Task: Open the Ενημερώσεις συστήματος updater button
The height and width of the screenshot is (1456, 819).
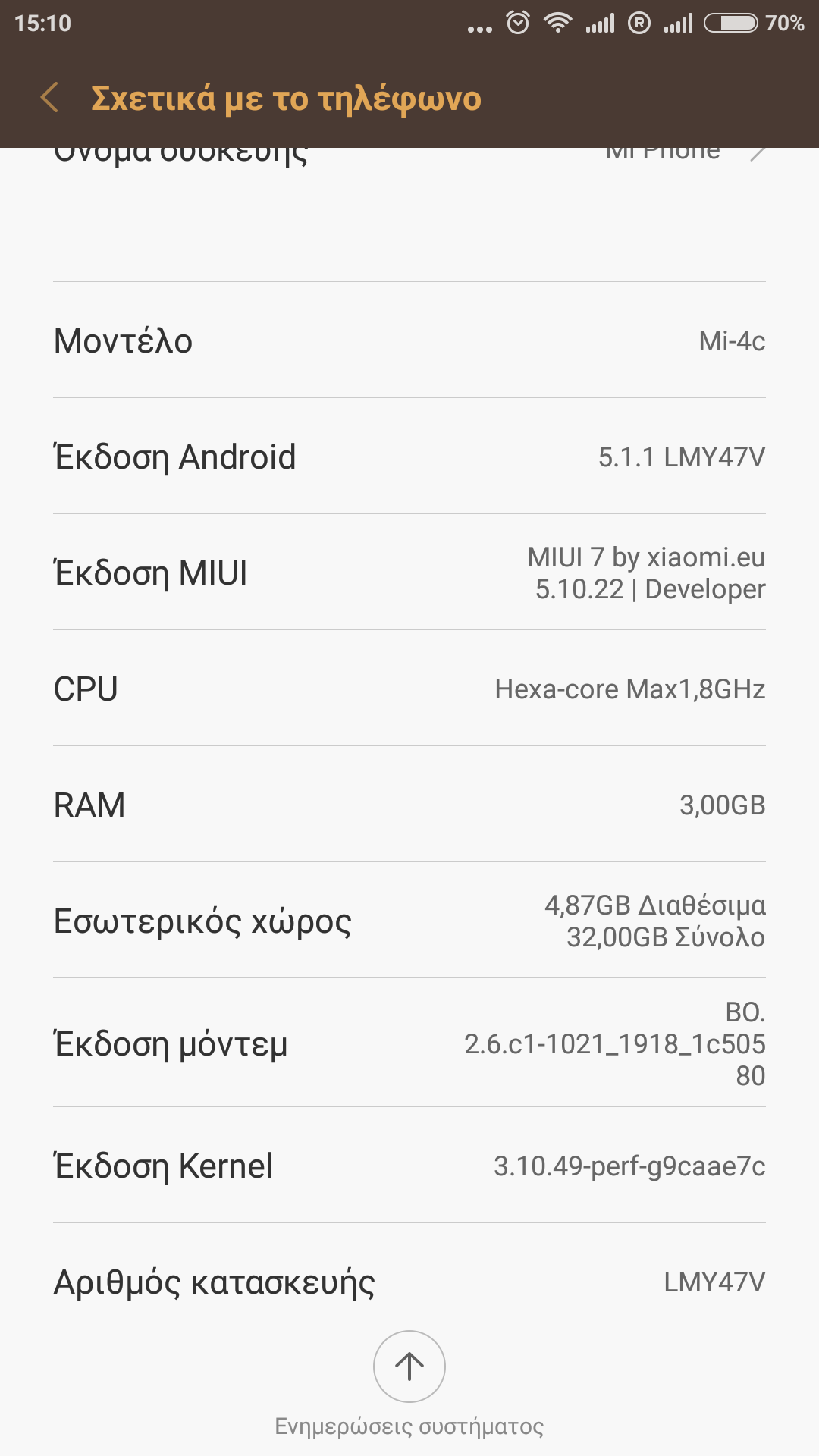Action: 409,1367
